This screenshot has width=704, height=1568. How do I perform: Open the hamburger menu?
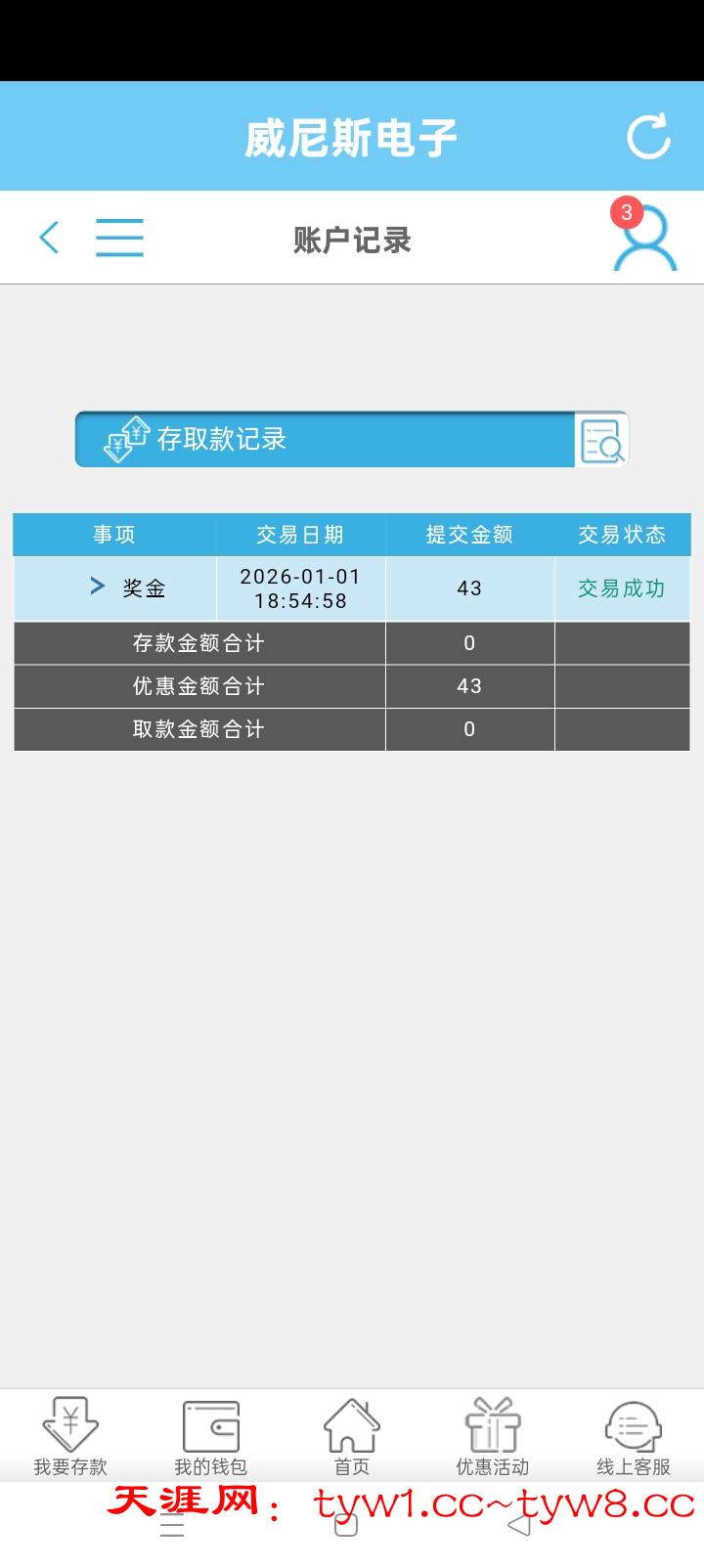click(119, 238)
